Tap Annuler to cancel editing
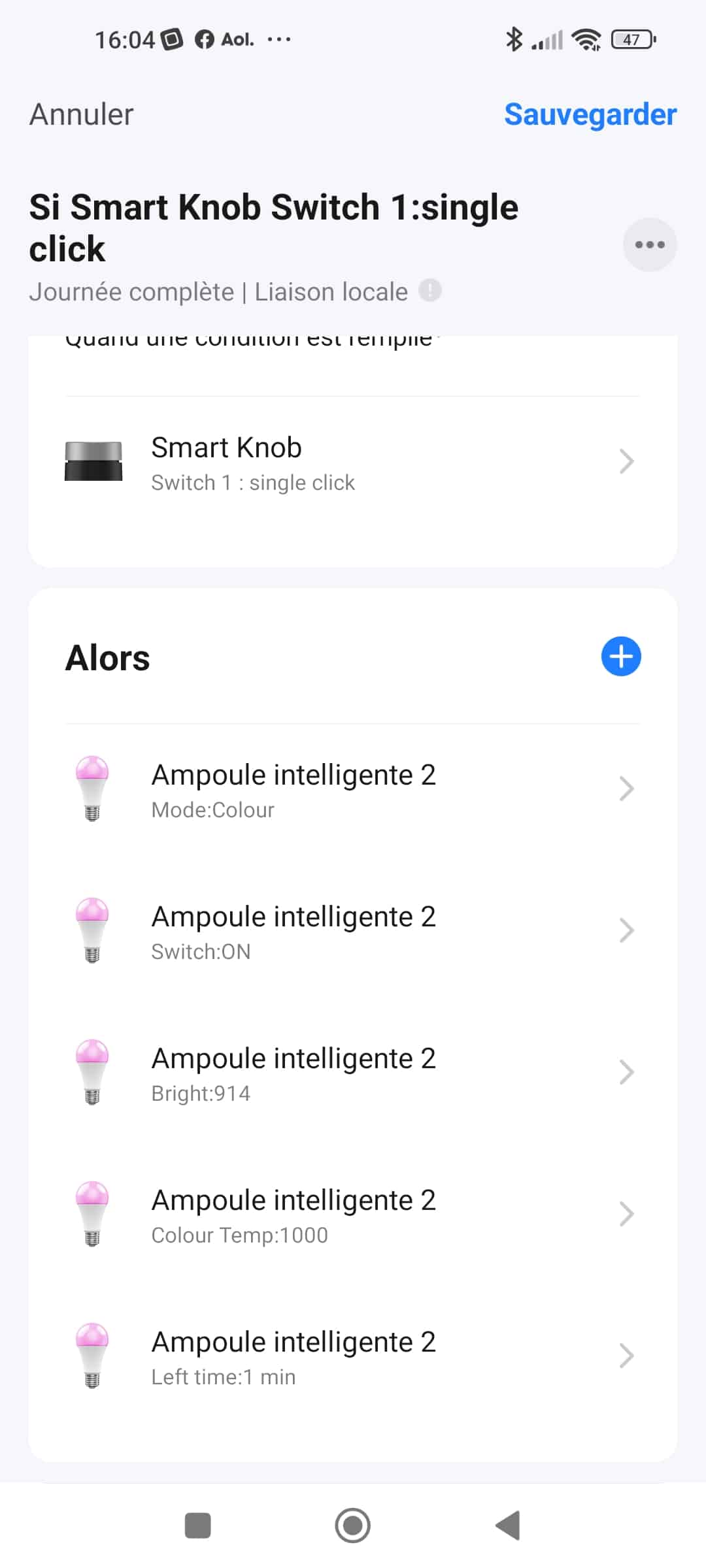Viewport: 706px width, 1568px height. tap(82, 114)
